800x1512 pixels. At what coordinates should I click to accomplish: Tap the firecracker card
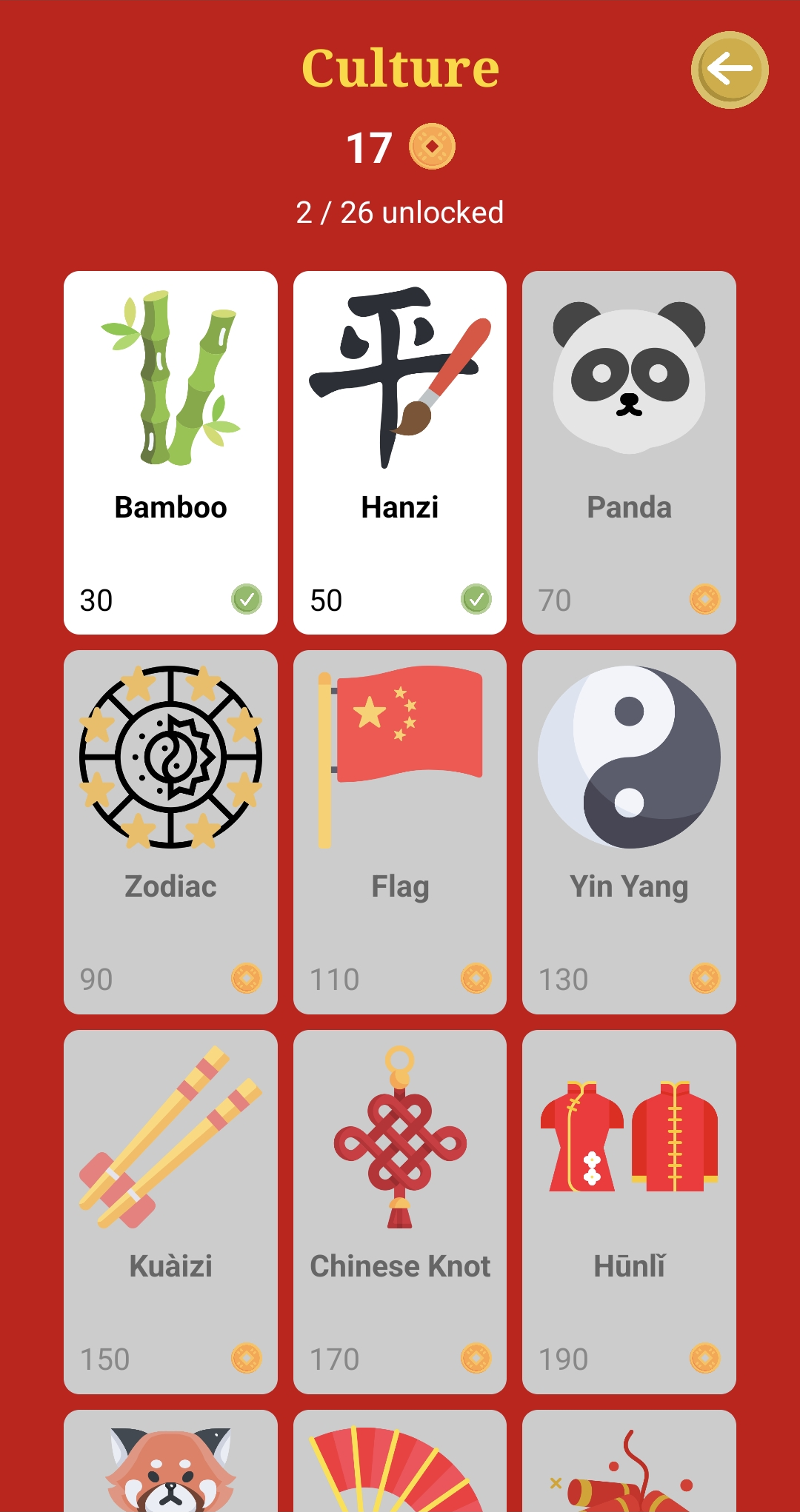coord(629,1461)
